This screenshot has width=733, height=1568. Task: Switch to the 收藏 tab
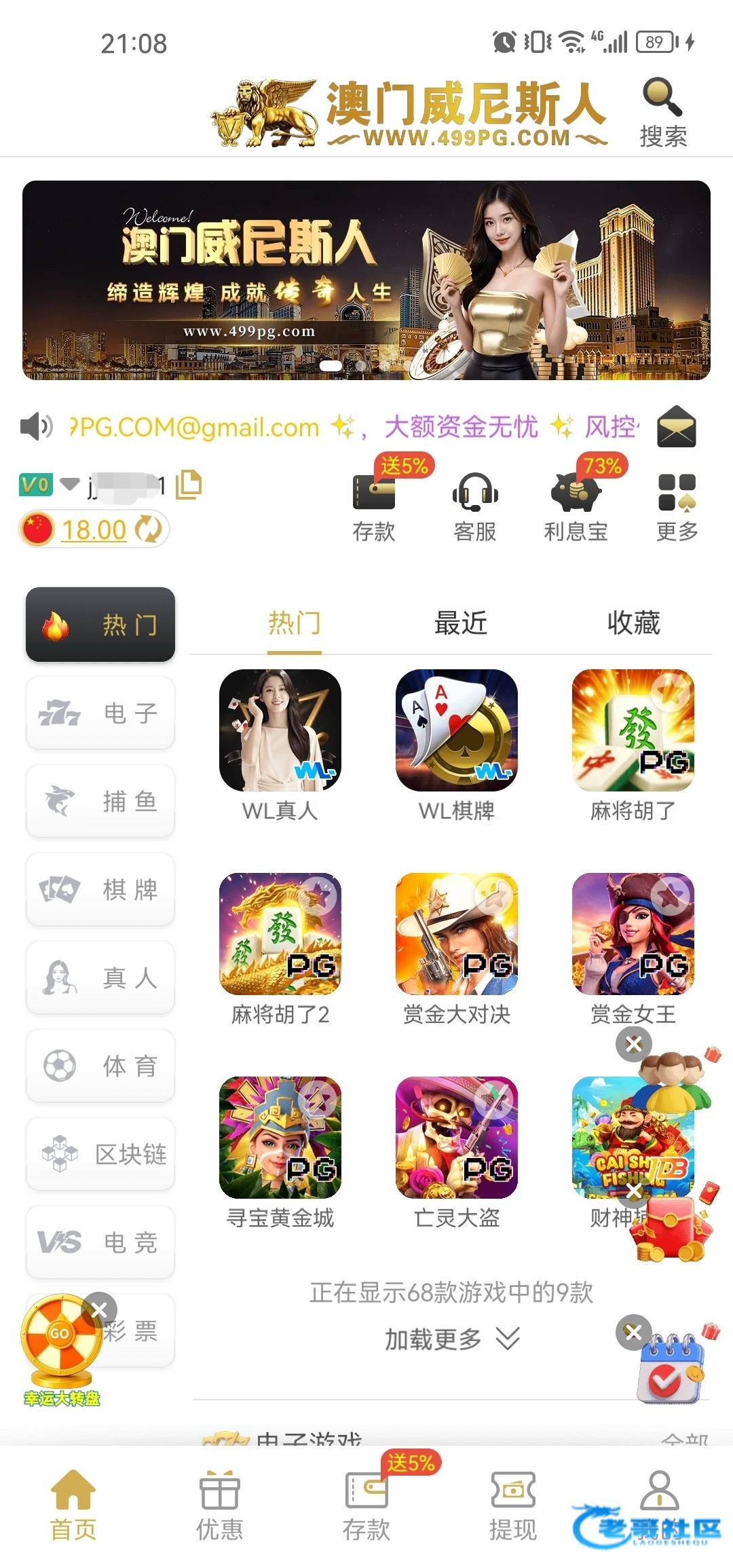coord(633,622)
